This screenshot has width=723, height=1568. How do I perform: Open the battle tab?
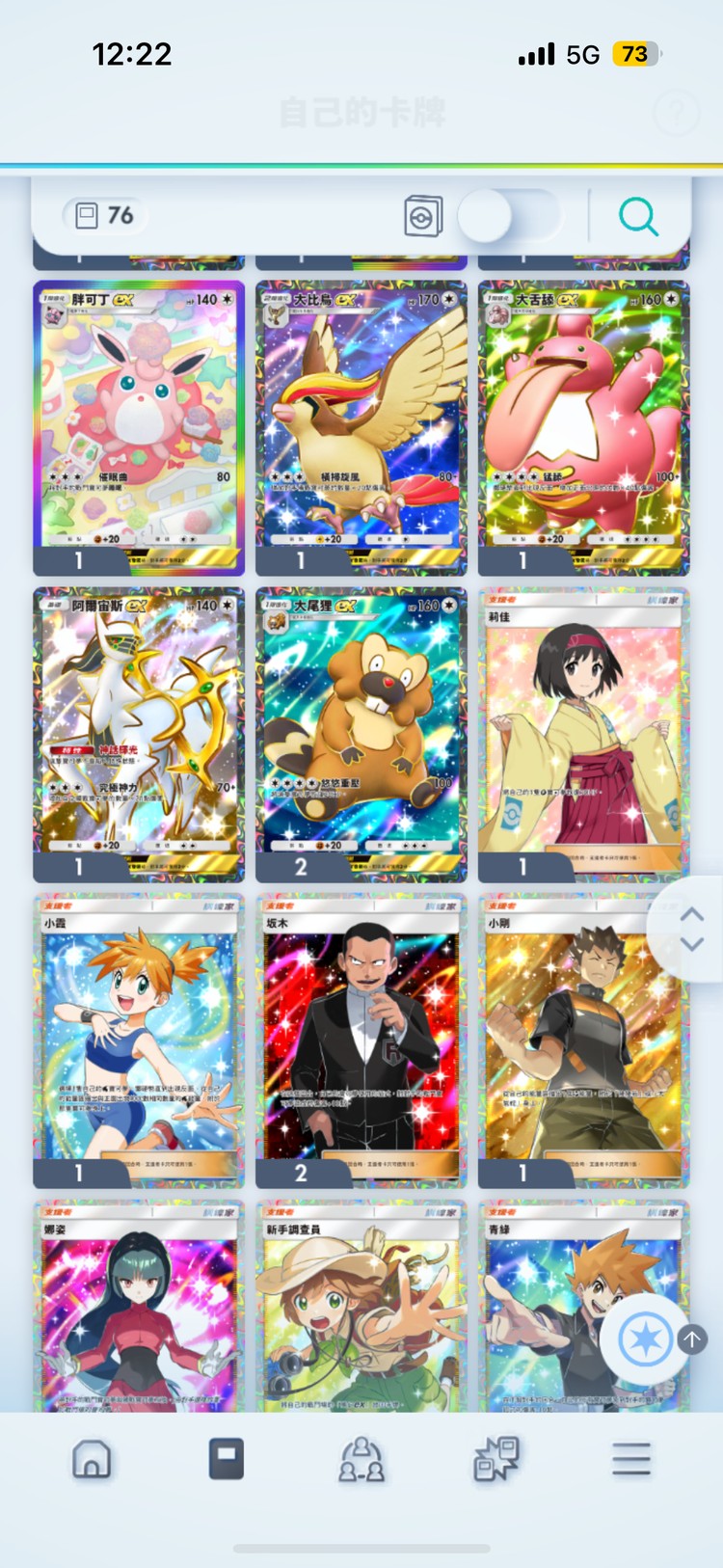496,1459
